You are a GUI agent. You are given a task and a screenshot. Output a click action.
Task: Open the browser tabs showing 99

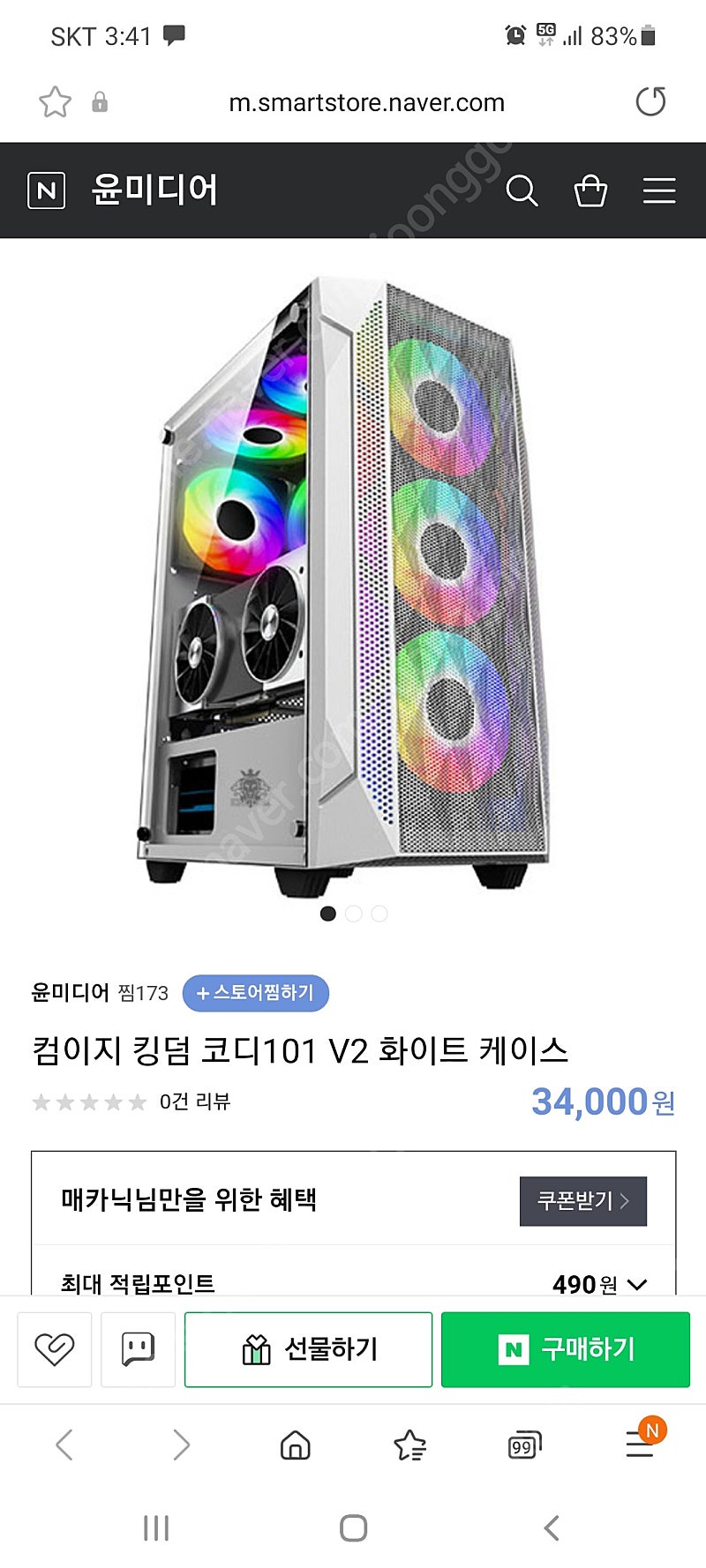tap(524, 1445)
